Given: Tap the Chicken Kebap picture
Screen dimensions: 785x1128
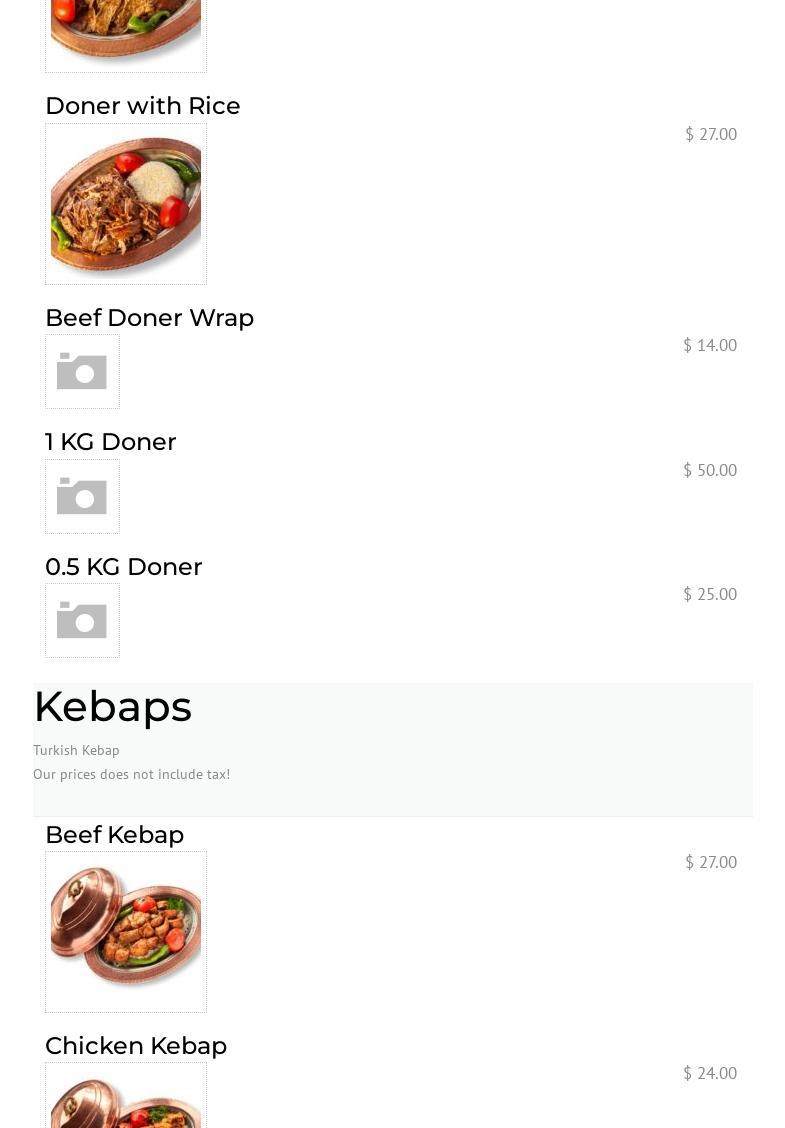Looking at the screenshot, I should (x=126, y=1098).
